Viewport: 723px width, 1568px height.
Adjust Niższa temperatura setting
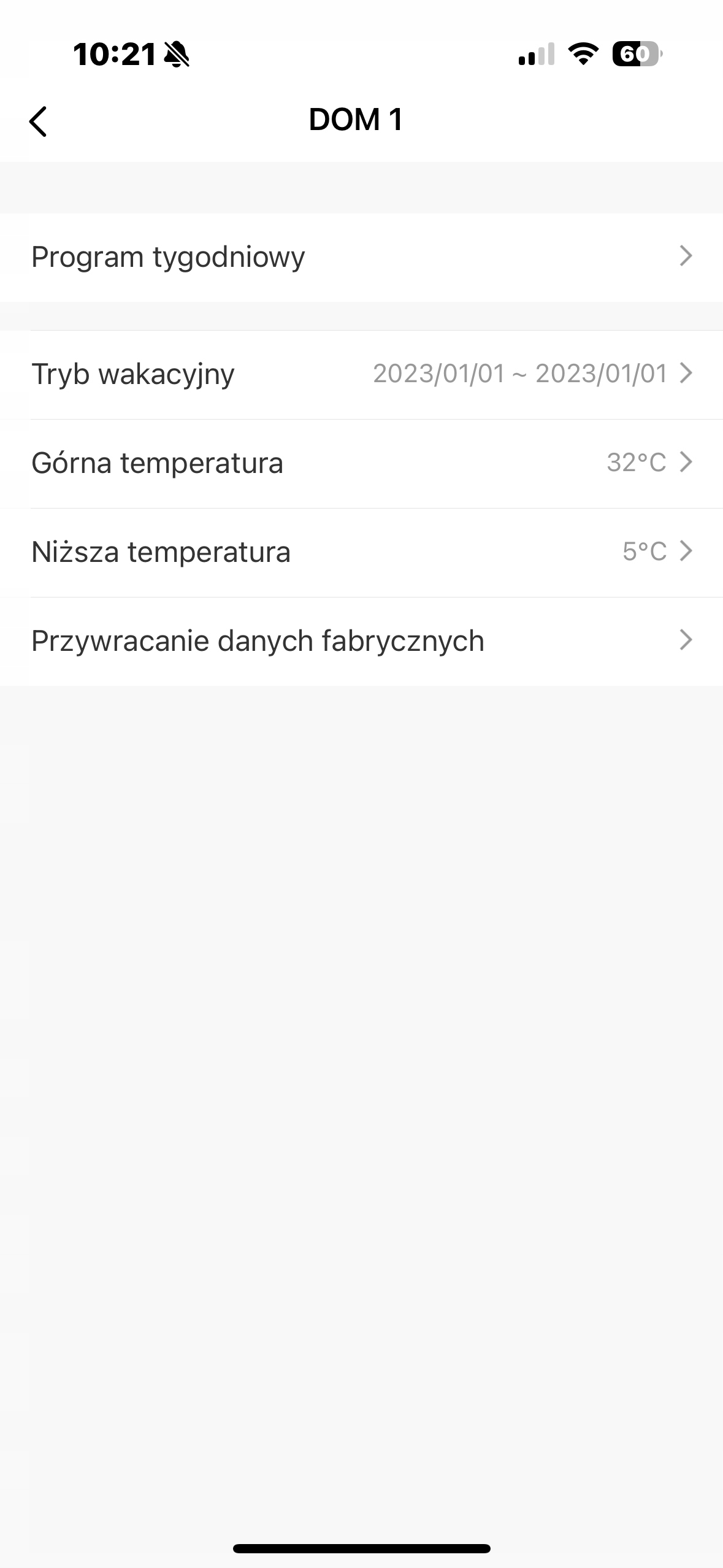[361, 552]
